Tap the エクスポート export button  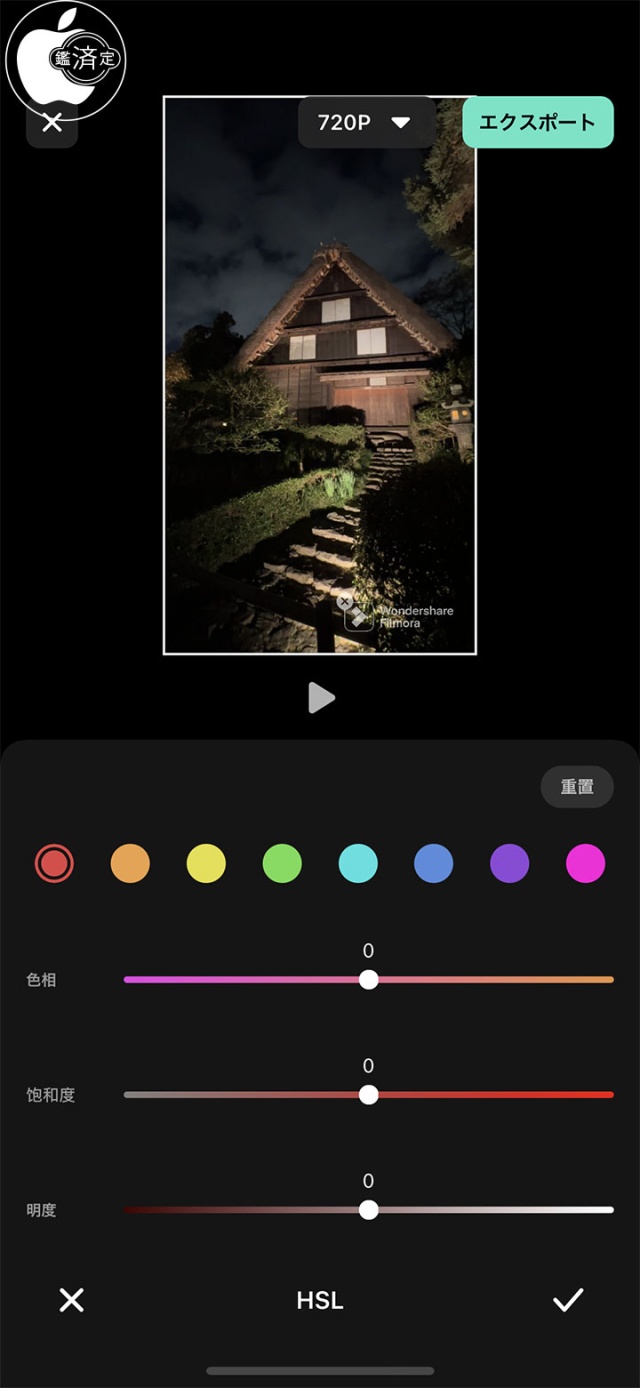pos(537,122)
